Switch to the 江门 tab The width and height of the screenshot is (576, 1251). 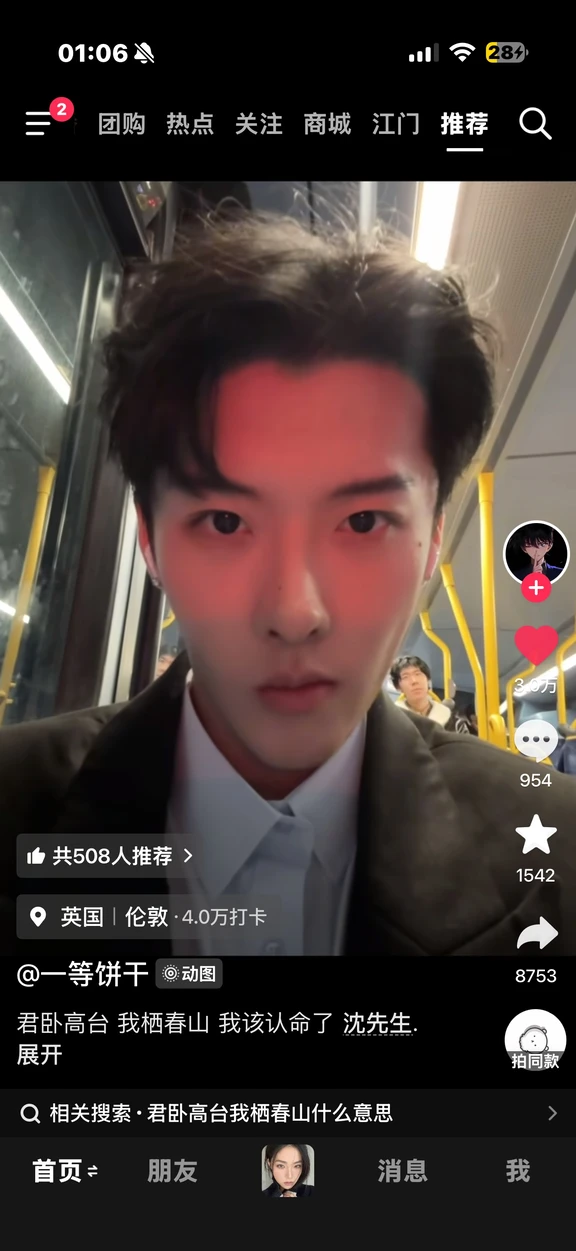click(396, 124)
